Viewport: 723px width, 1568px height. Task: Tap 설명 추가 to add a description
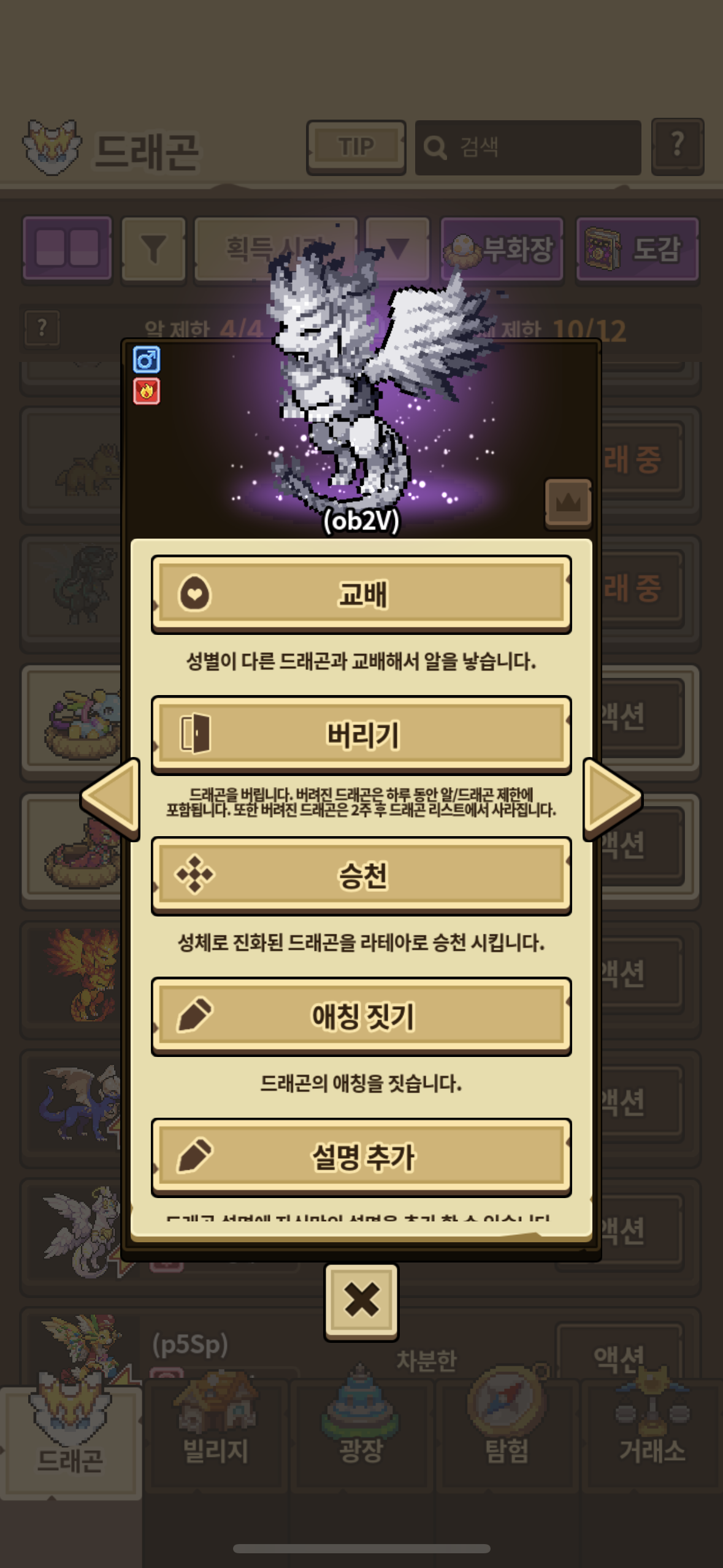coord(361,1156)
